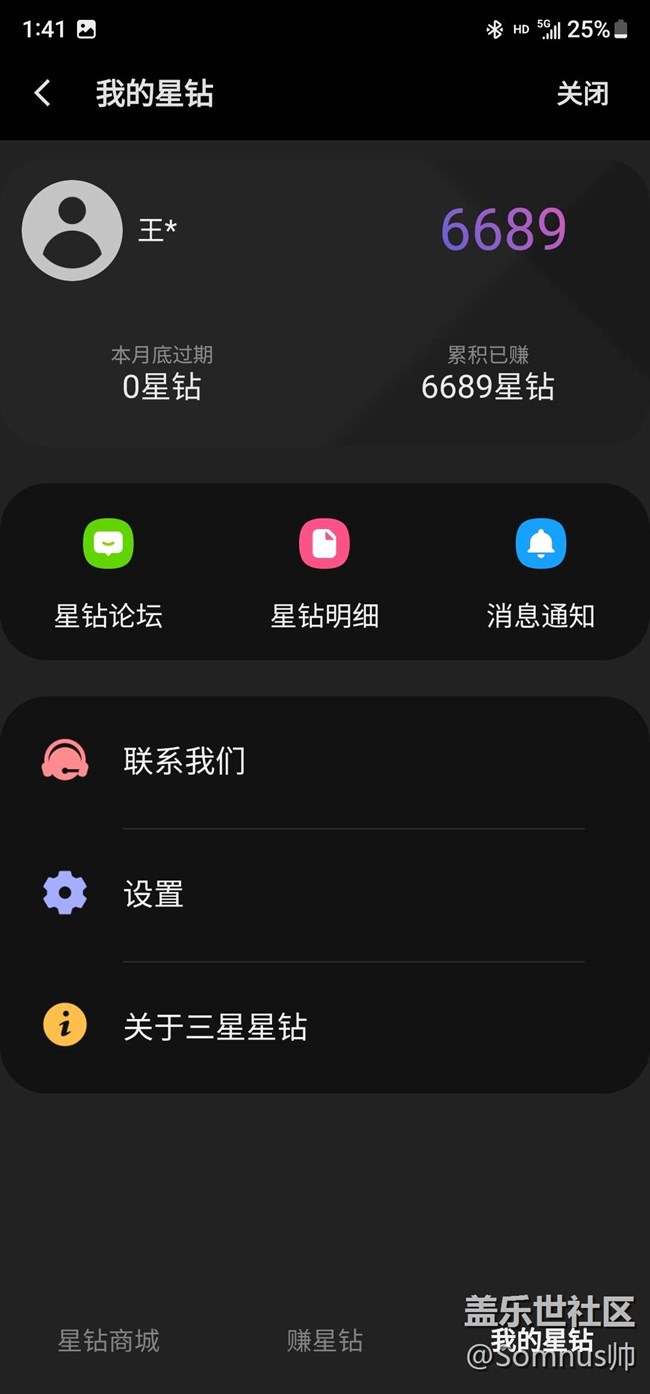The width and height of the screenshot is (650, 1394).
Task: Open the 联系我们 row
Action: pyautogui.click(x=324, y=762)
